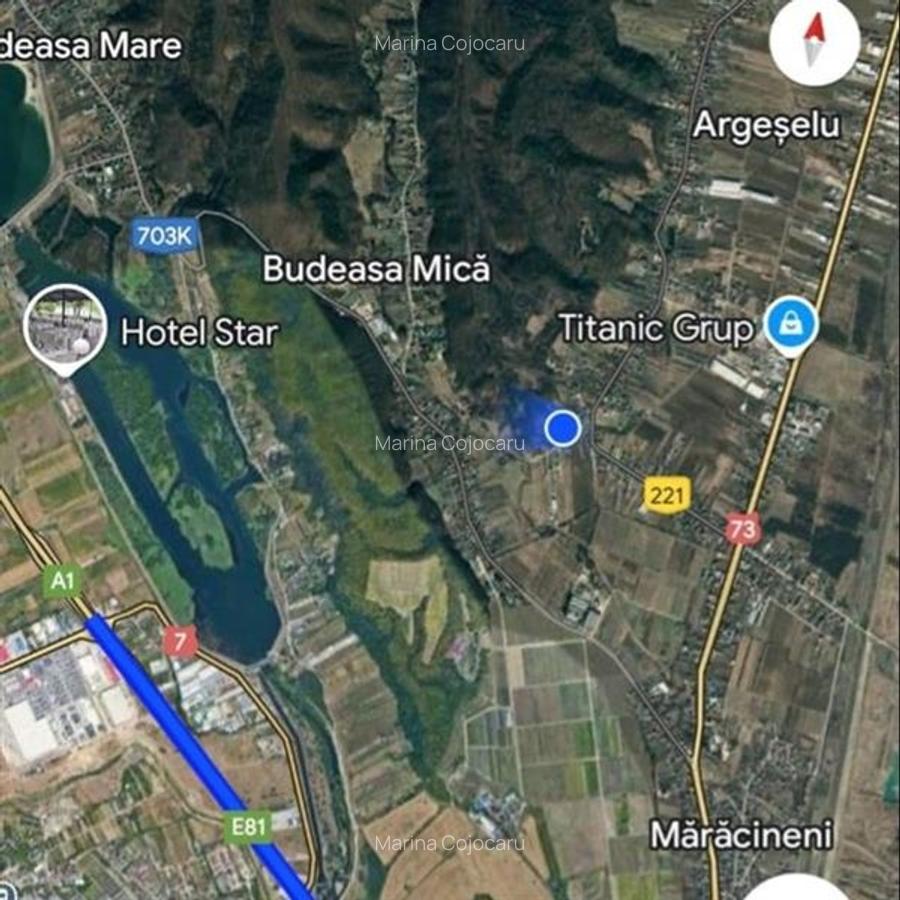900x900 pixels.
Task: Tap the compass to reorient the map north
Action: click(814, 41)
